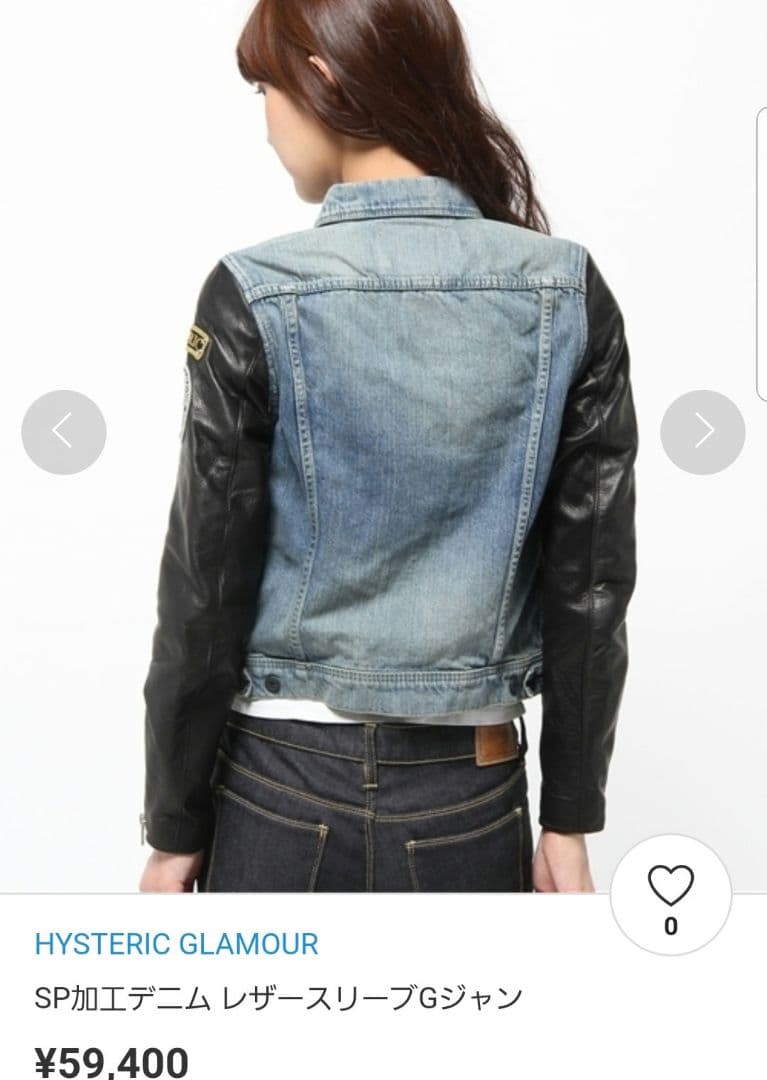Open the HYSTERIC GLAMOUR brand link
Screen dimensions: 767x1080
[176, 943]
